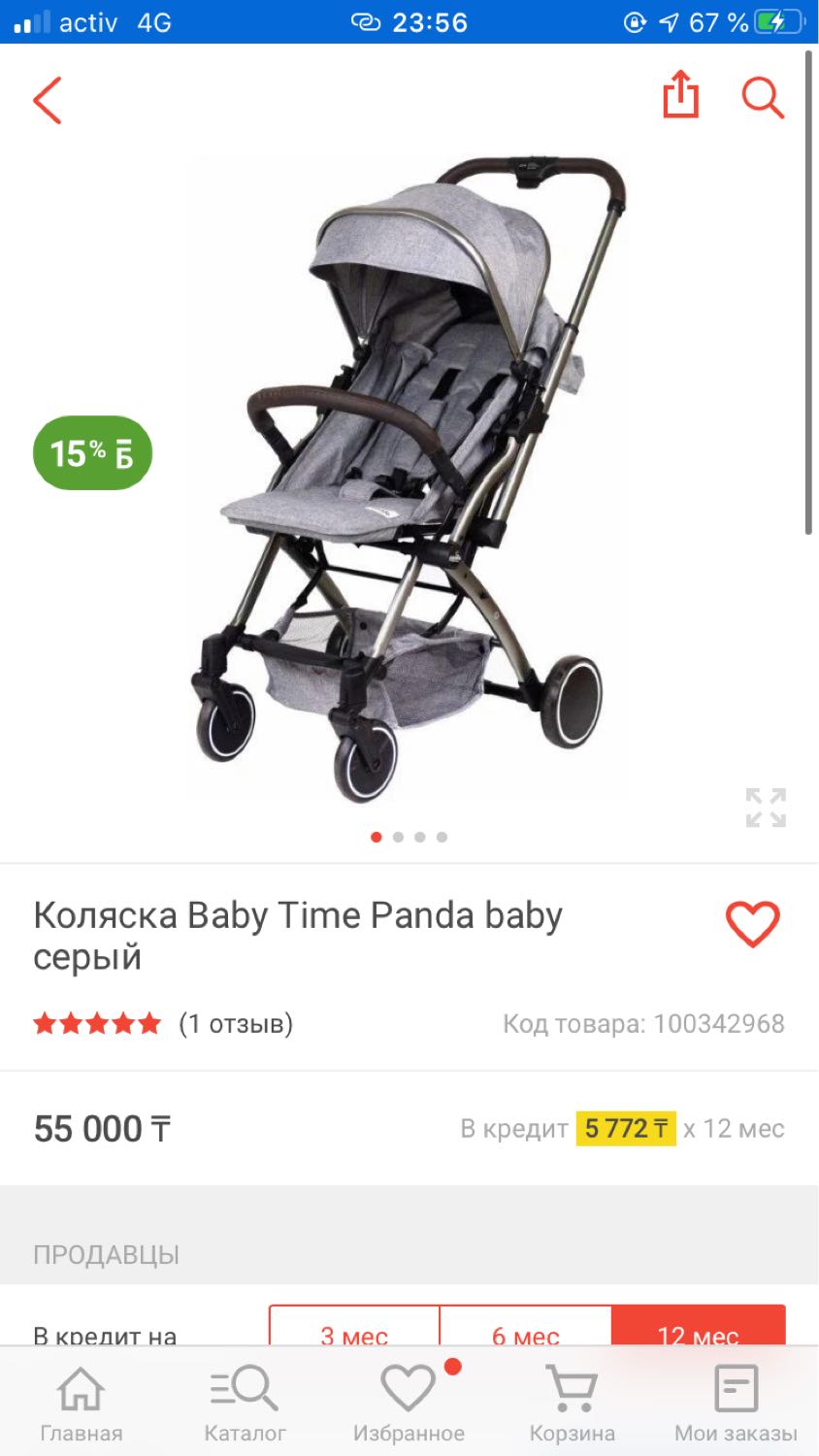
Task: Share this stroller product
Action: tap(680, 95)
